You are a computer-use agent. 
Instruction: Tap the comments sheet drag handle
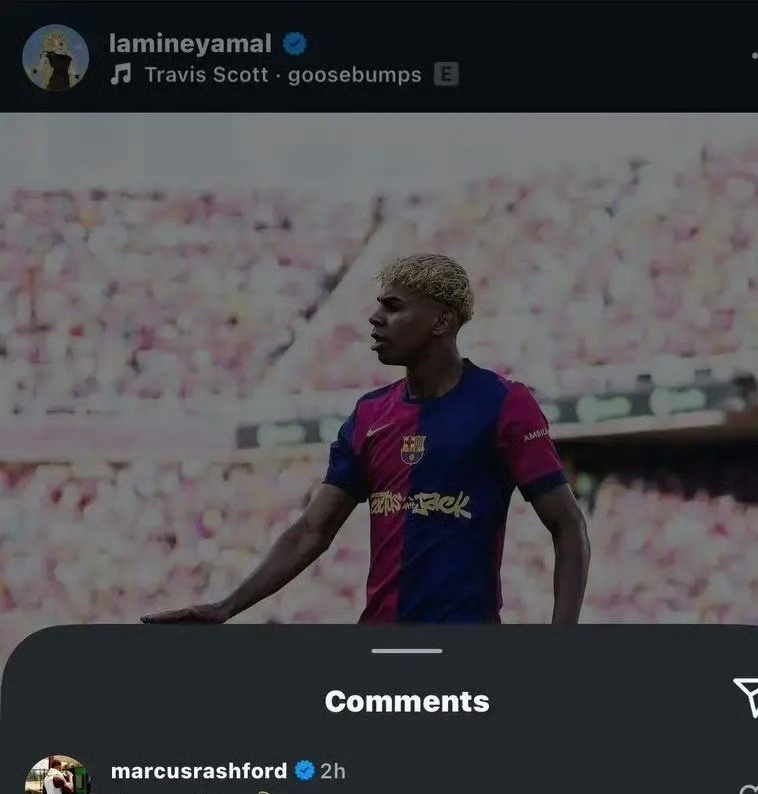point(406,651)
